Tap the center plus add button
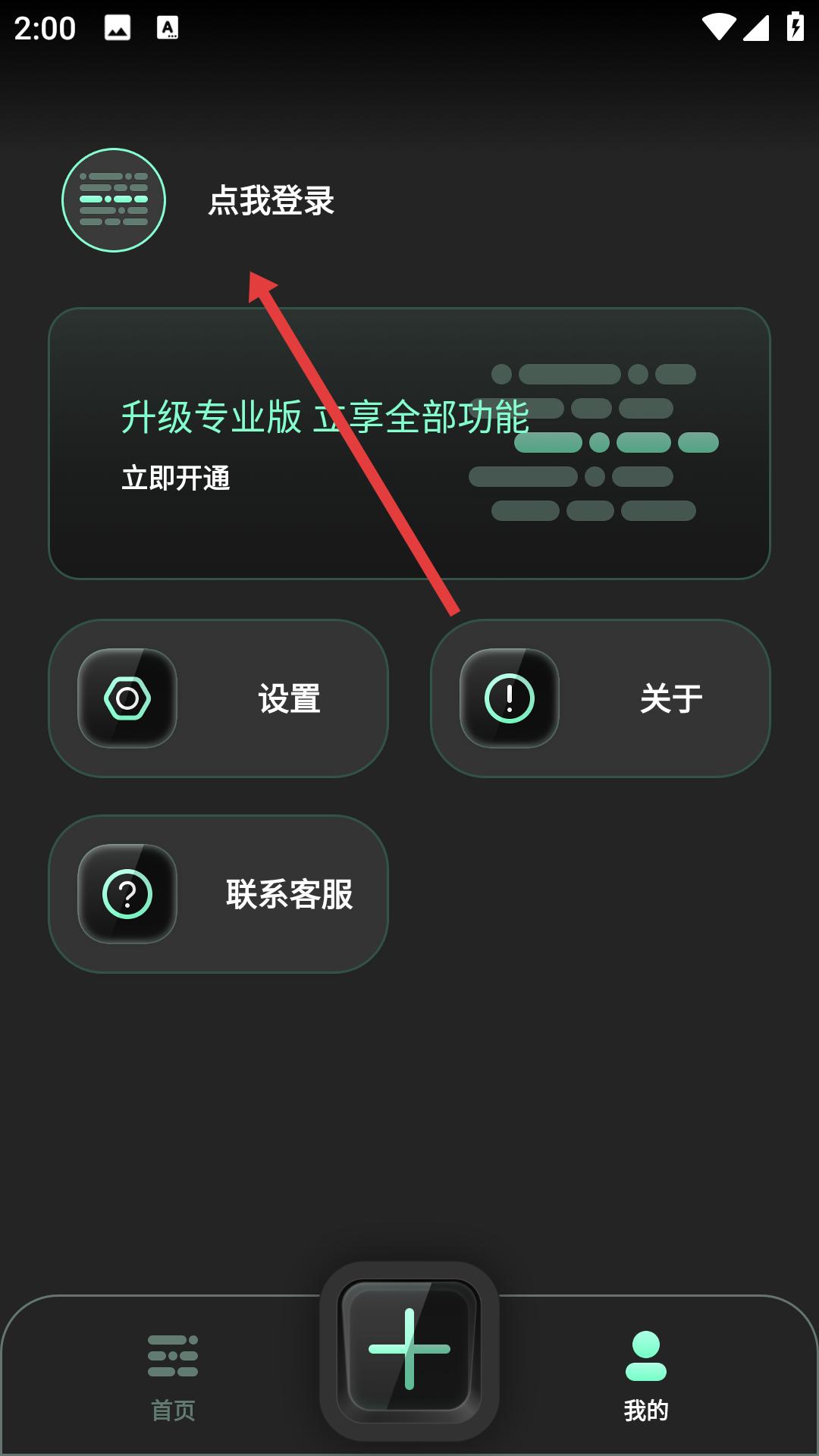 point(409,1350)
